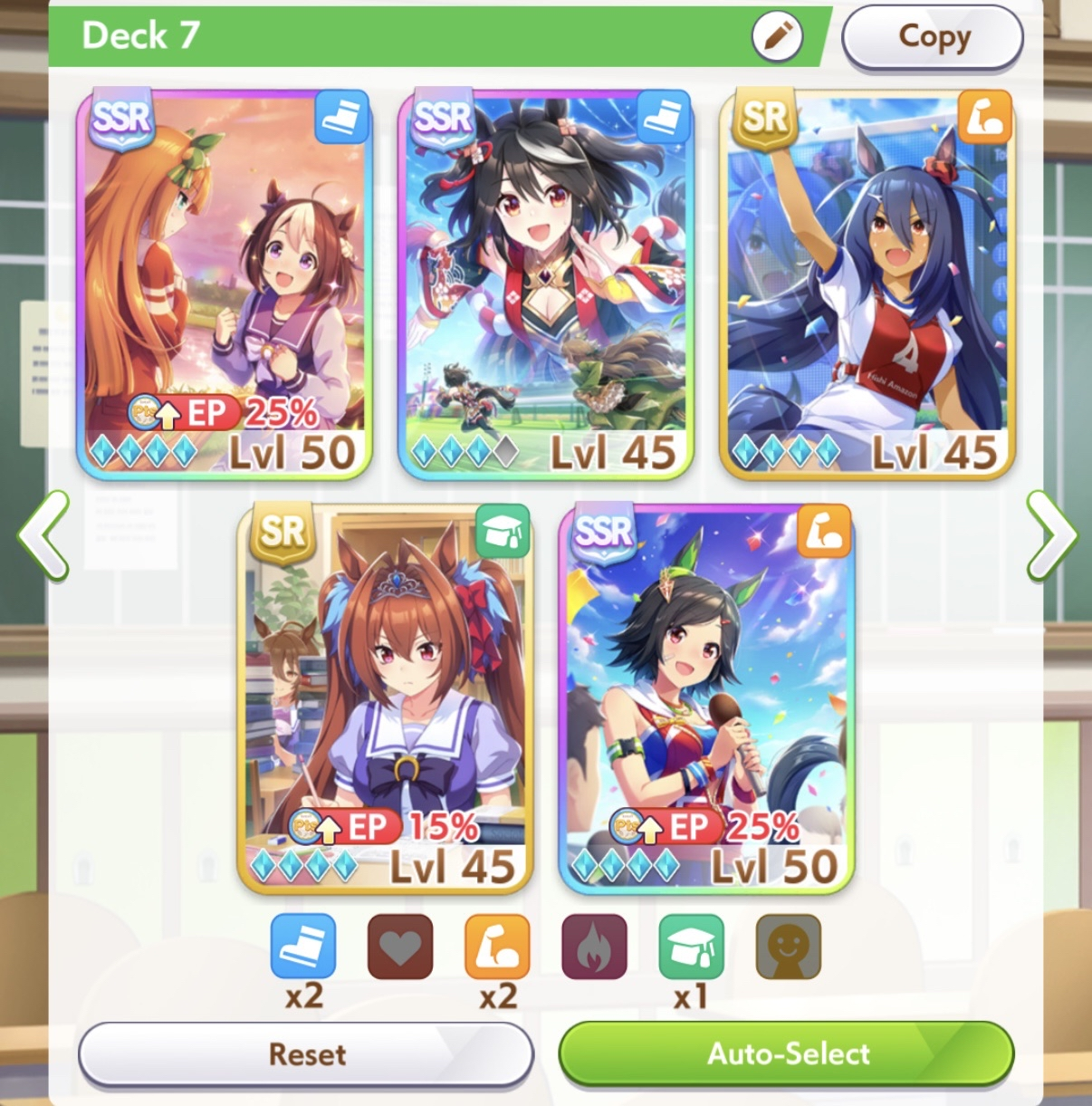Open the SSR Lvl 50 card with two girls

225,284
